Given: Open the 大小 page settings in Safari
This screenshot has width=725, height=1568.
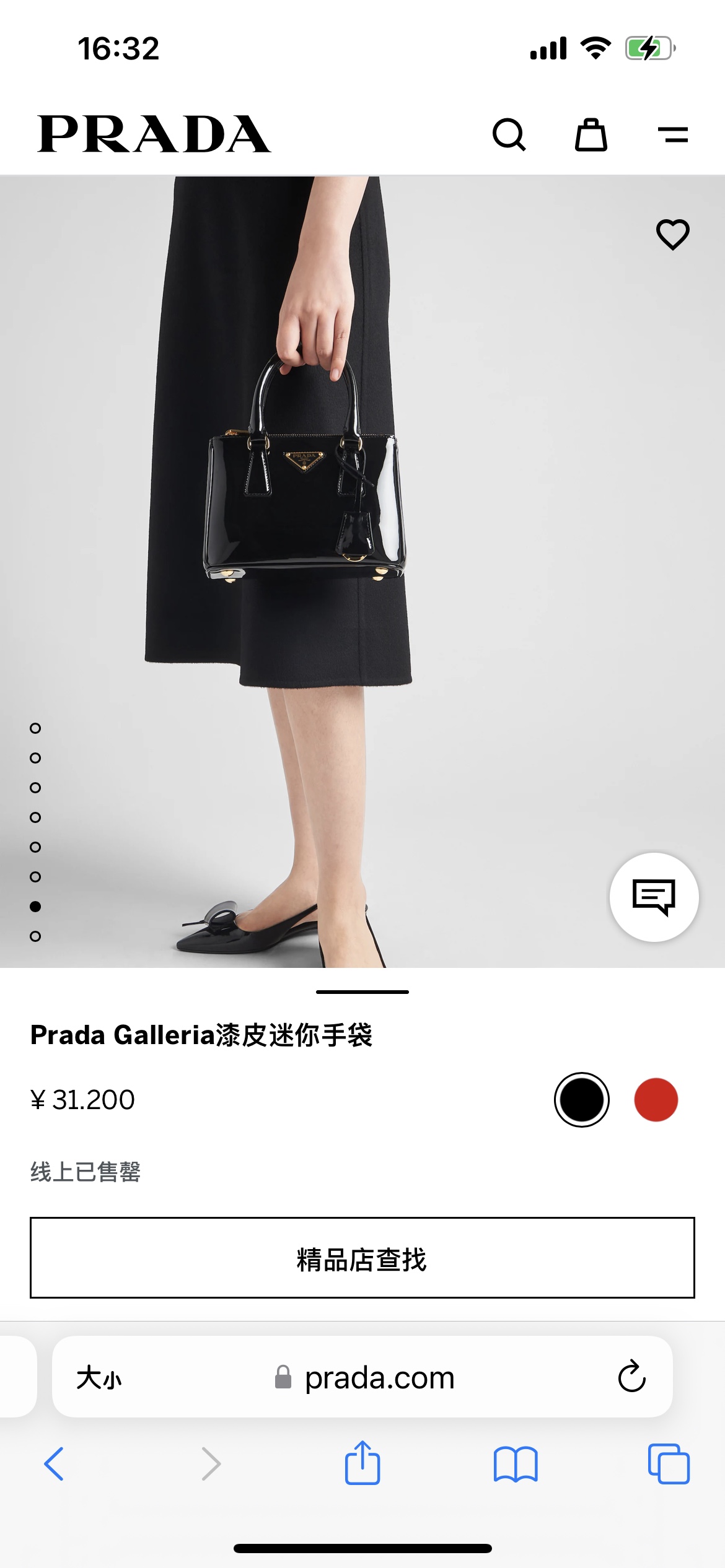Looking at the screenshot, I should tap(99, 1378).
